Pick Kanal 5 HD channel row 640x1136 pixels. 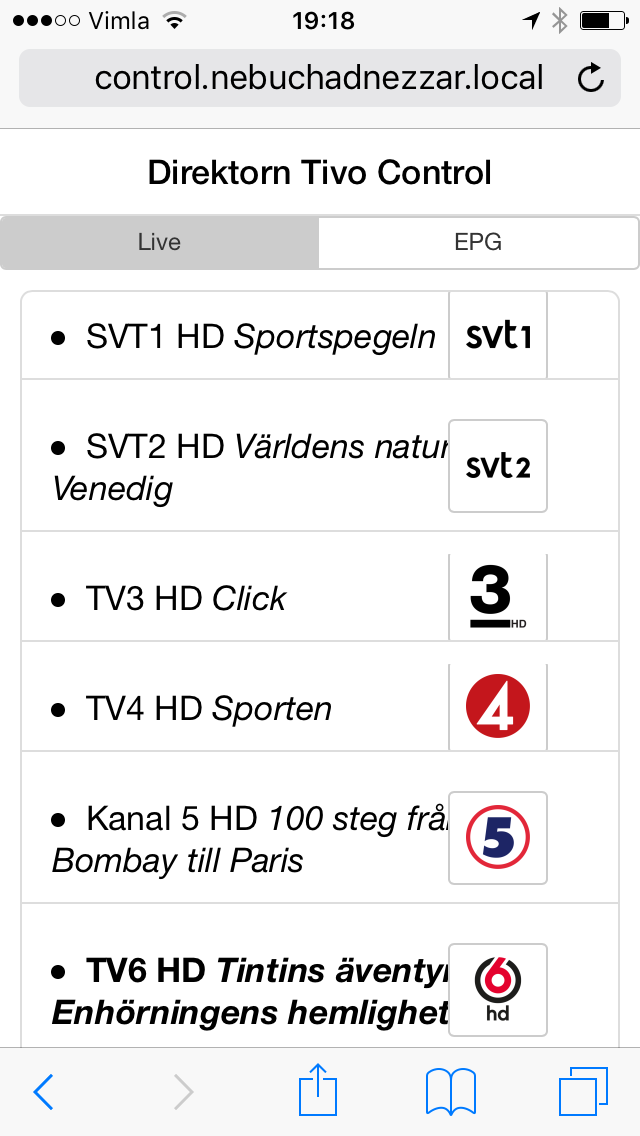click(x=320, y=827)
